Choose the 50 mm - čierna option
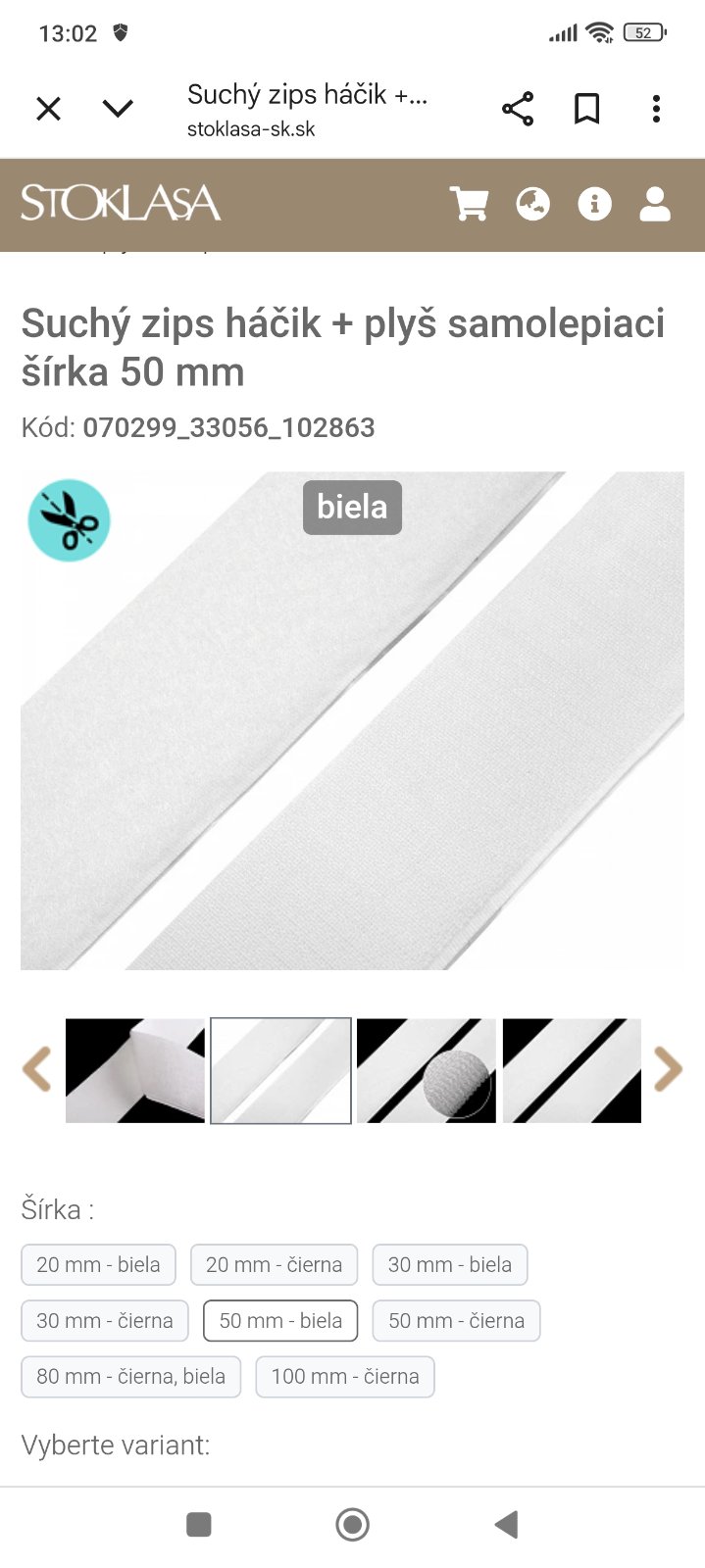This screenshot has height=1568, width=705. [x=456, y=1320]
